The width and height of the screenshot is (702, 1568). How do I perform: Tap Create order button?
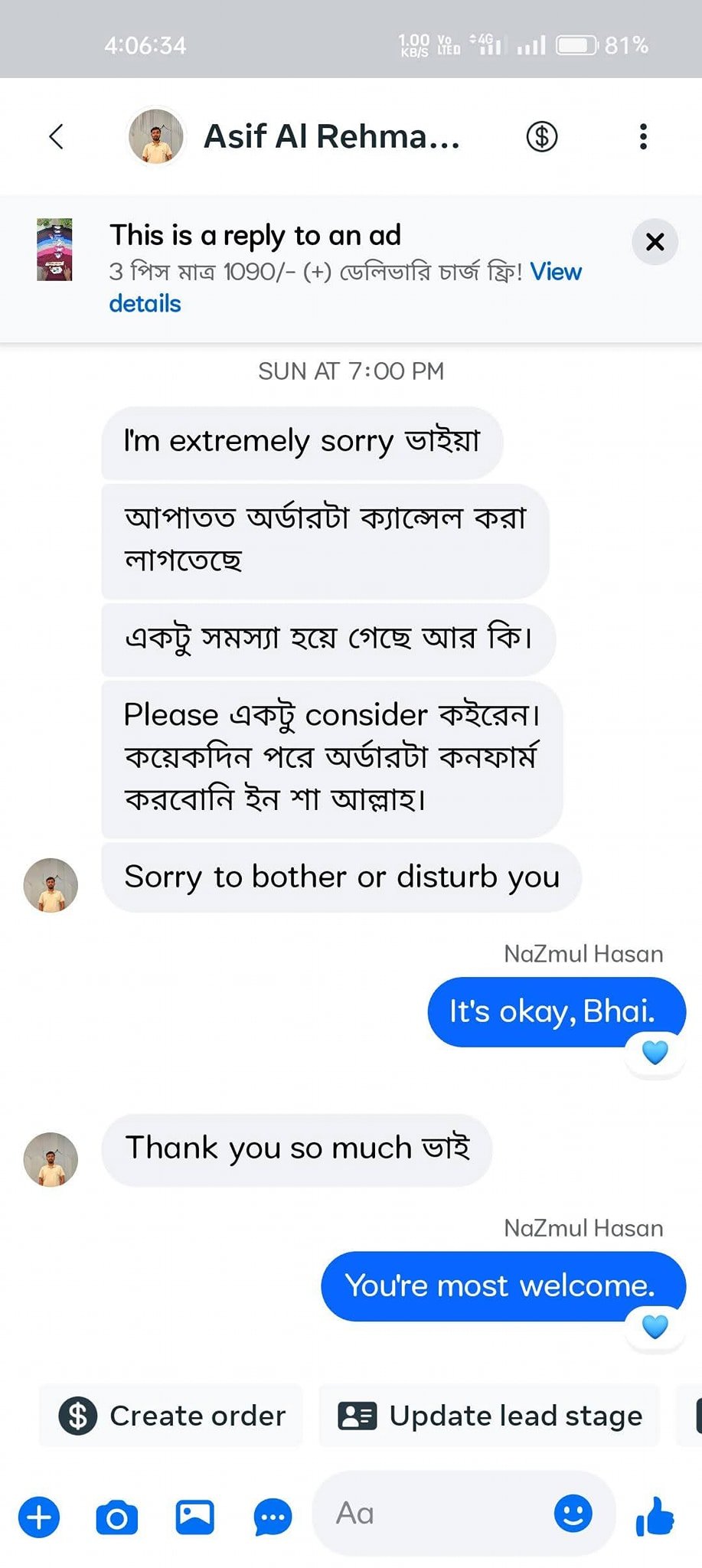[171, 1416]
